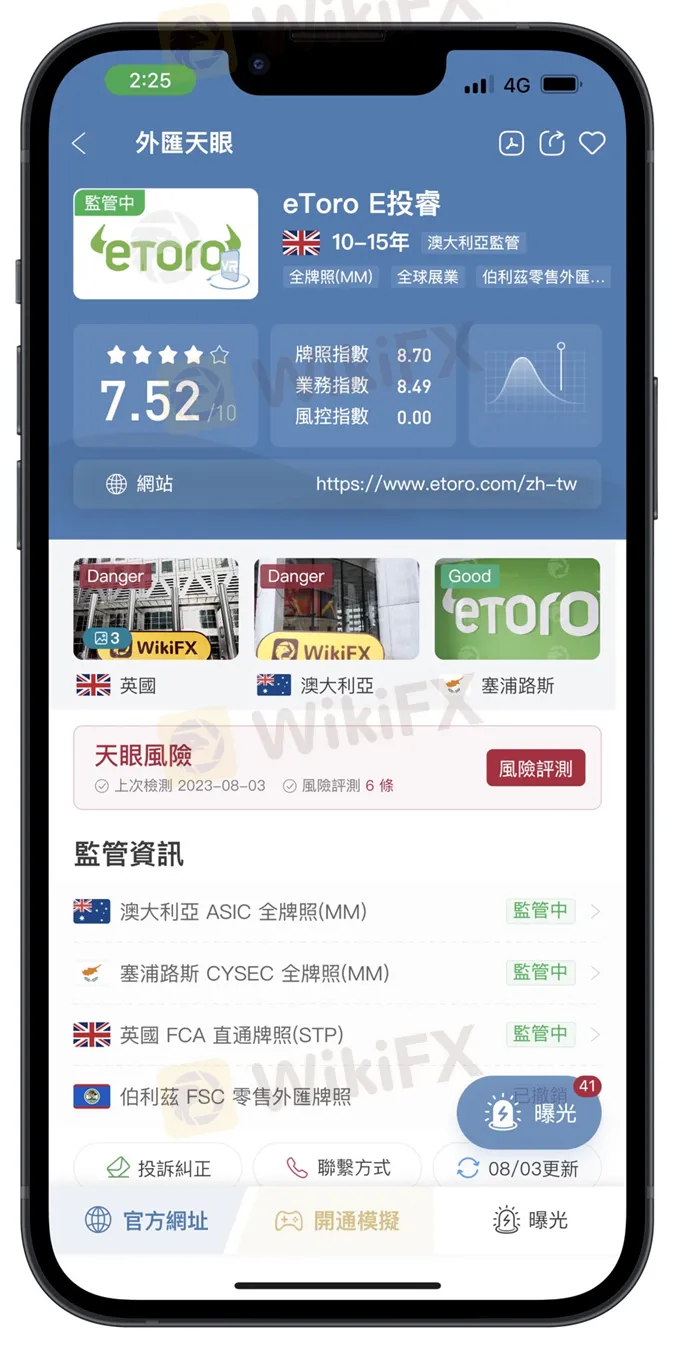Favorite eToro with the heart icon
Viewport: 675px width, 1350px height.
(x=592, y=144)
